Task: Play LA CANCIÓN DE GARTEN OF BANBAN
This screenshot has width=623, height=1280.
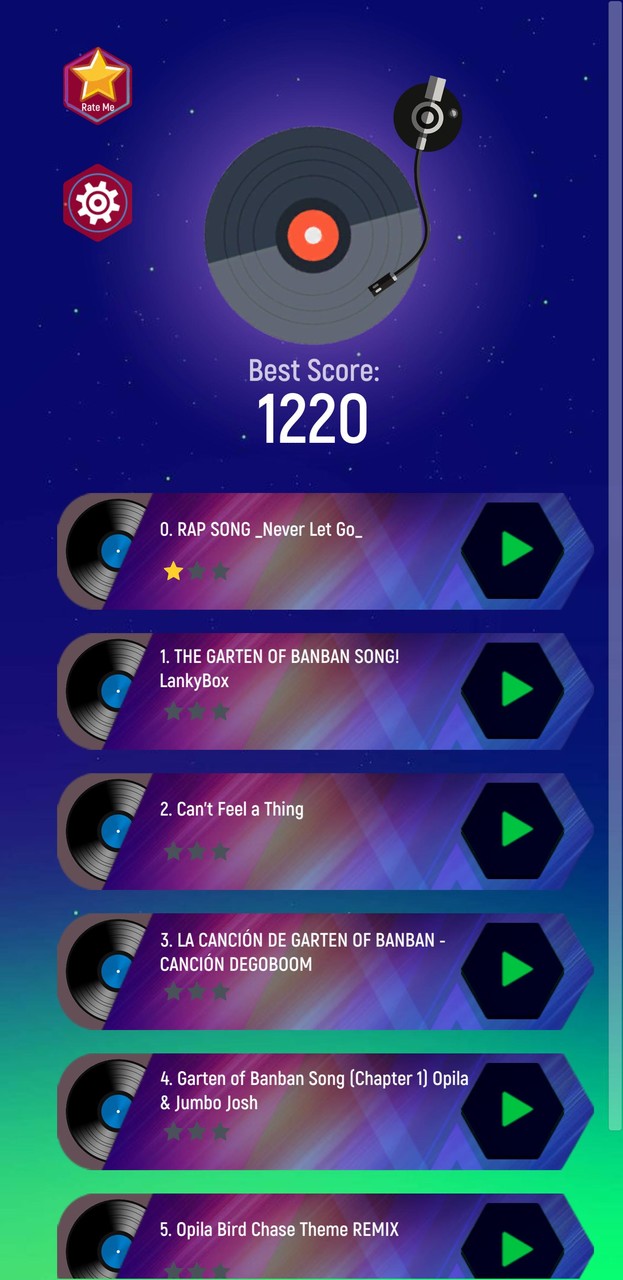Action: pyautogui.click(x=515, y=970)
